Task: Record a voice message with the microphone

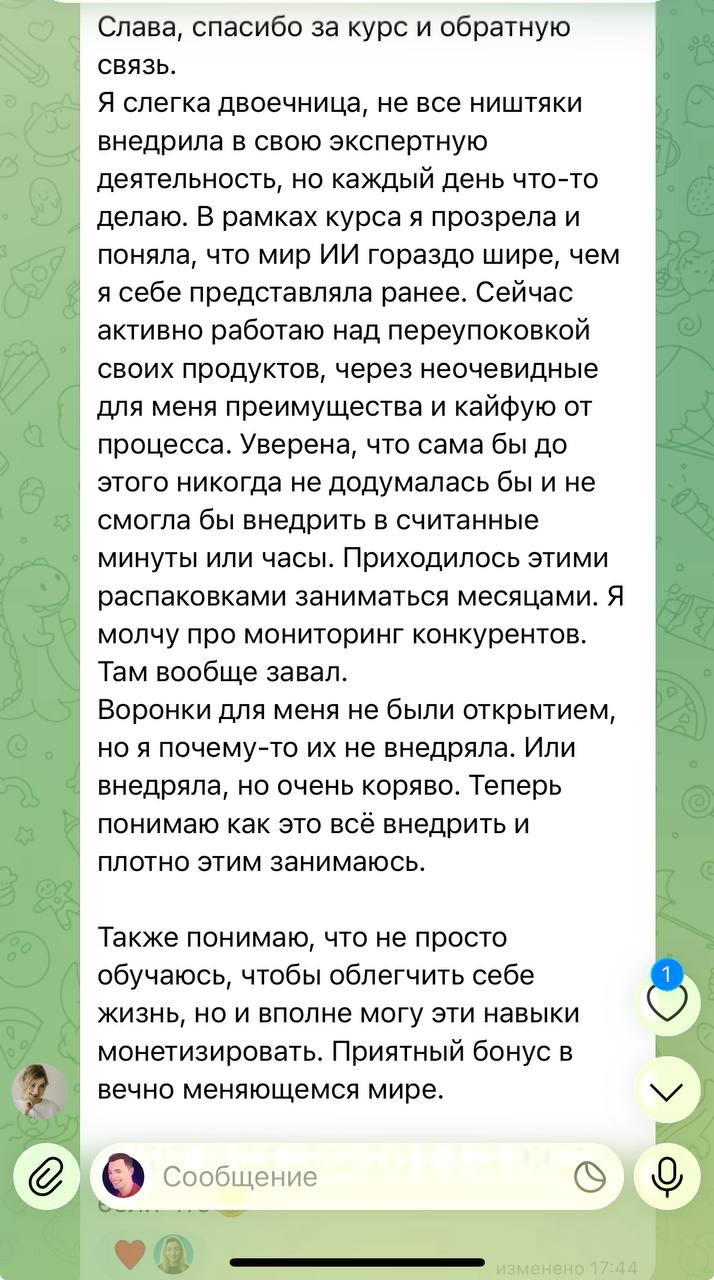Action: click(x=667, y=1177)
